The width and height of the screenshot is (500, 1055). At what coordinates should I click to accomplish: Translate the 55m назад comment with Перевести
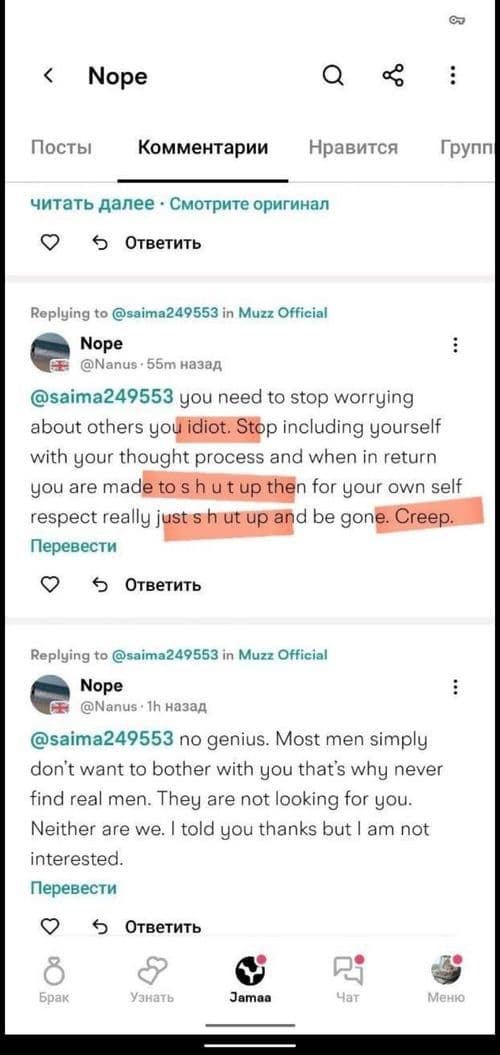pyautogui.click(x=74, y=547)
